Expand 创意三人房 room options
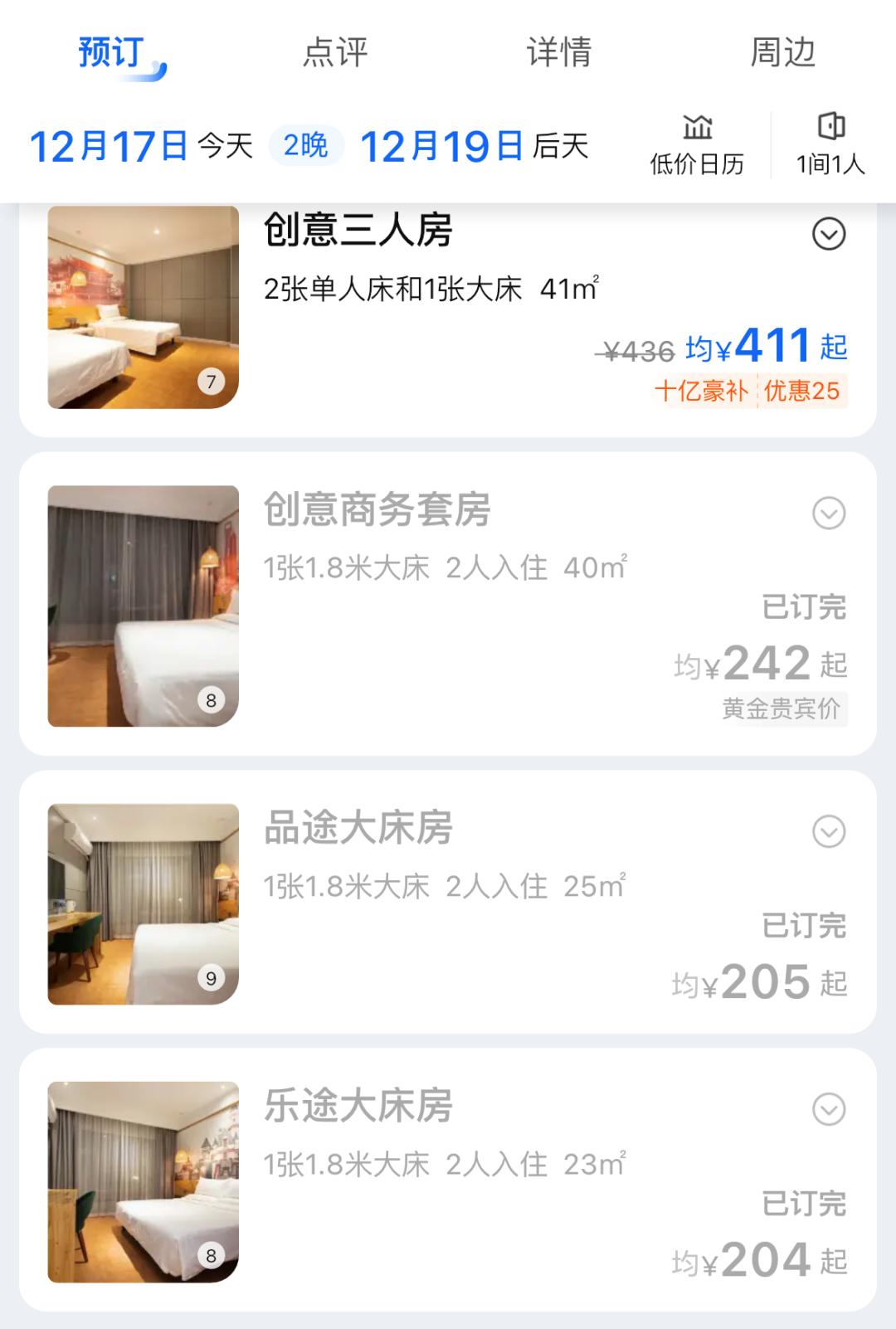 [x=829, y=234]
